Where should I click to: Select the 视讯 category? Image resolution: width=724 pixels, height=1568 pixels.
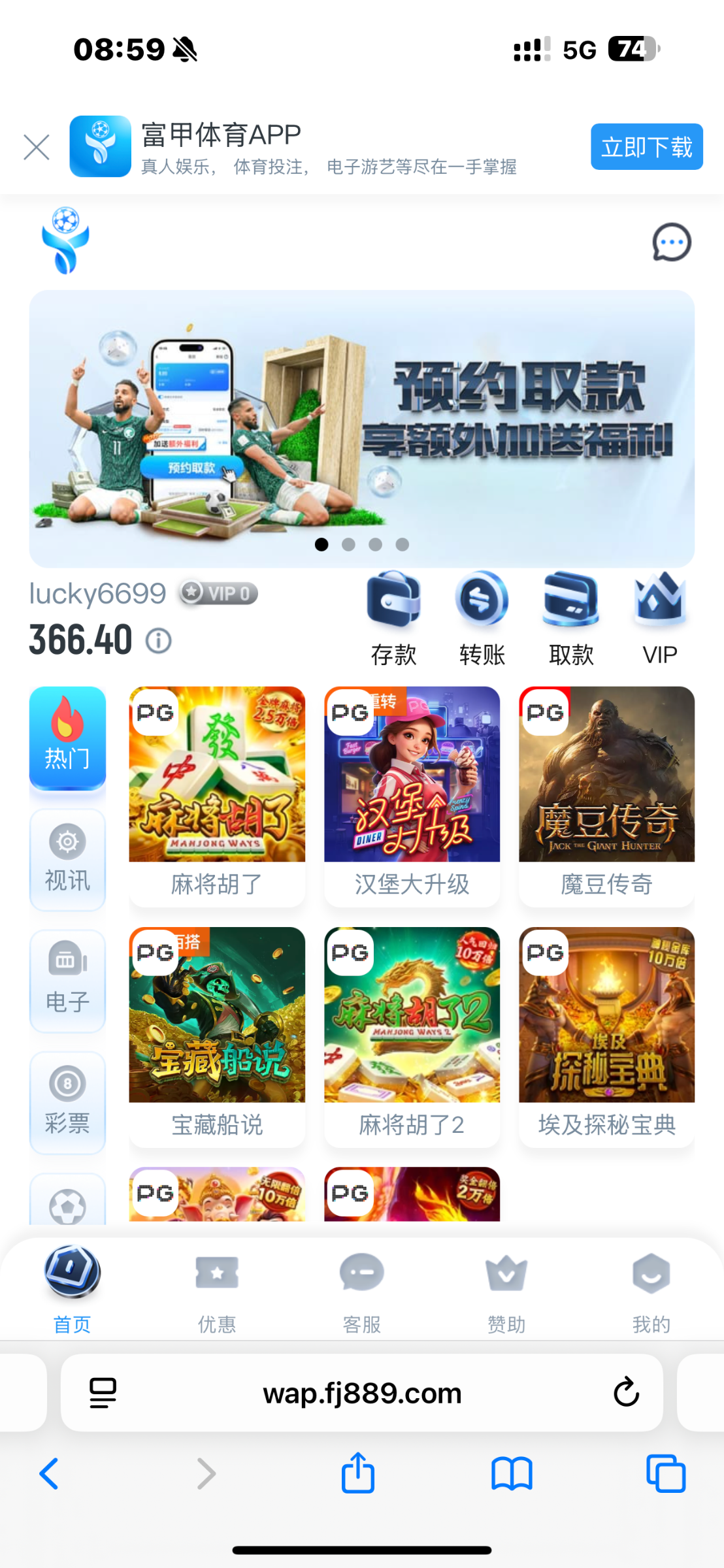click(x=67, y=859)
